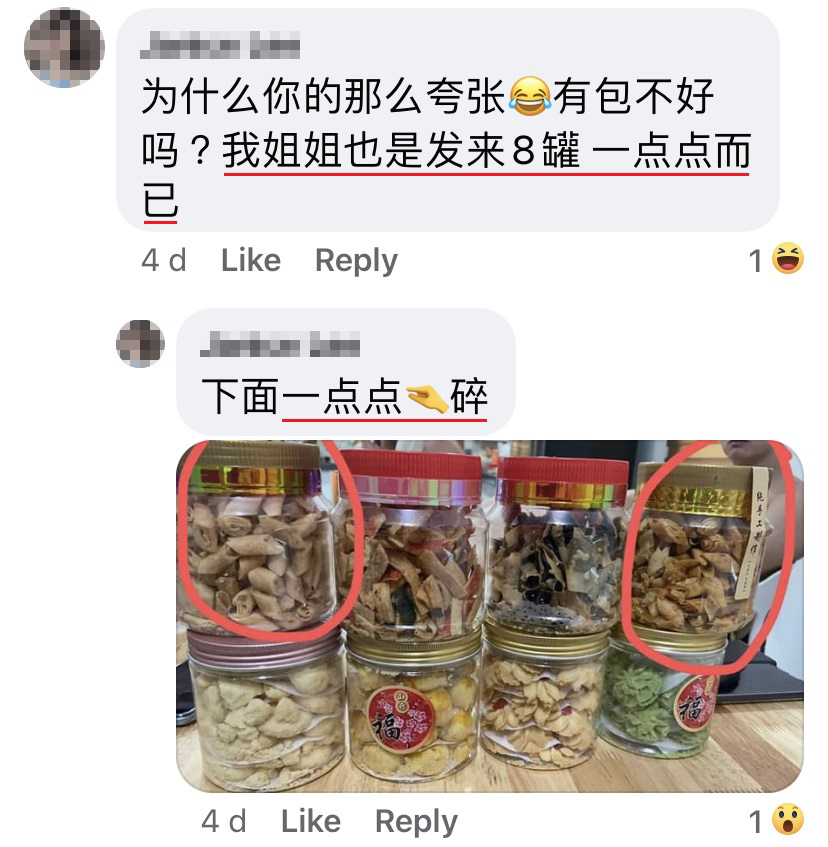Like the reply with the cookie jars photo
The width and height of the screenshot is (828, 847).
coord(310,822)
